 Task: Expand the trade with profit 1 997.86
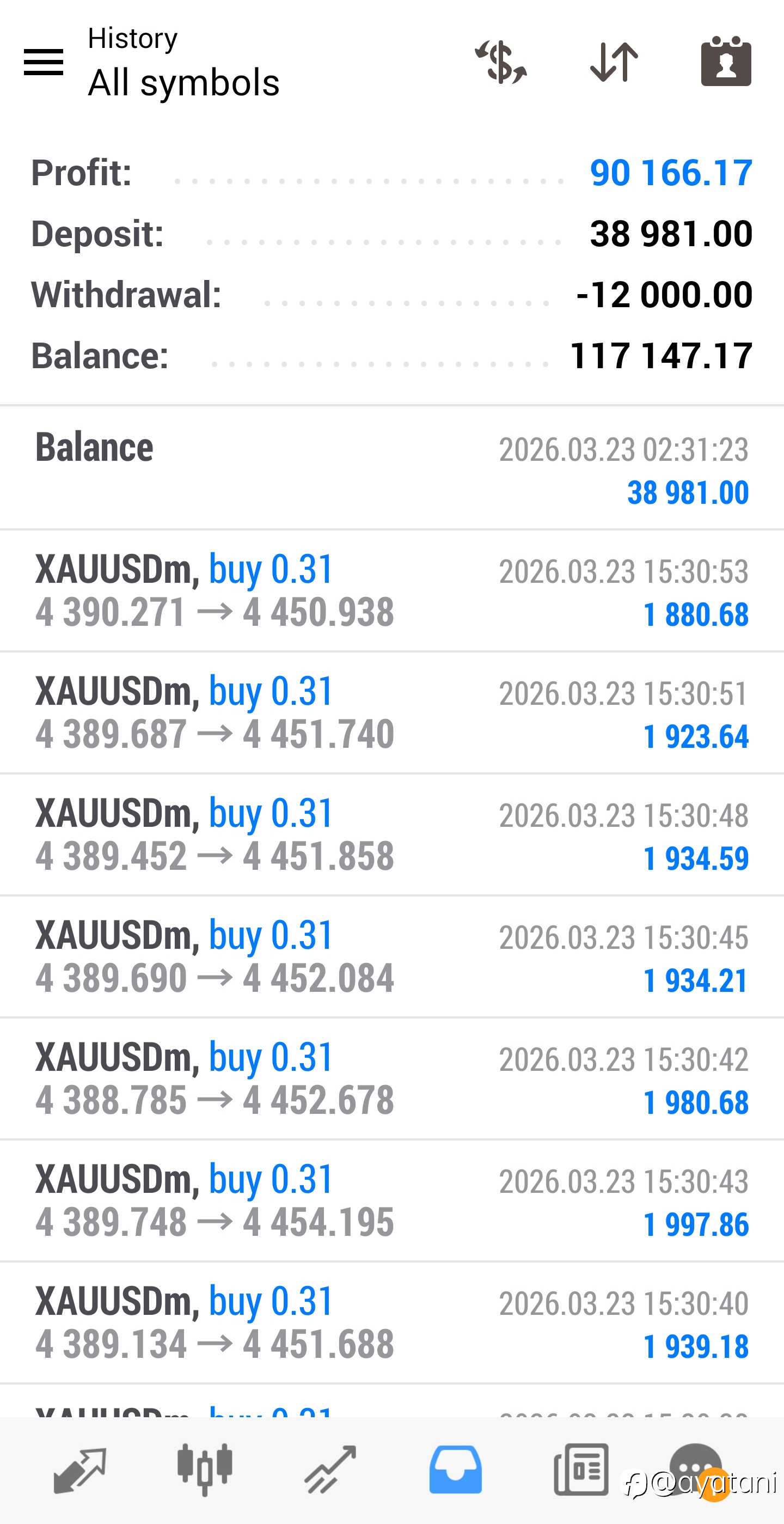point(392,1200)
